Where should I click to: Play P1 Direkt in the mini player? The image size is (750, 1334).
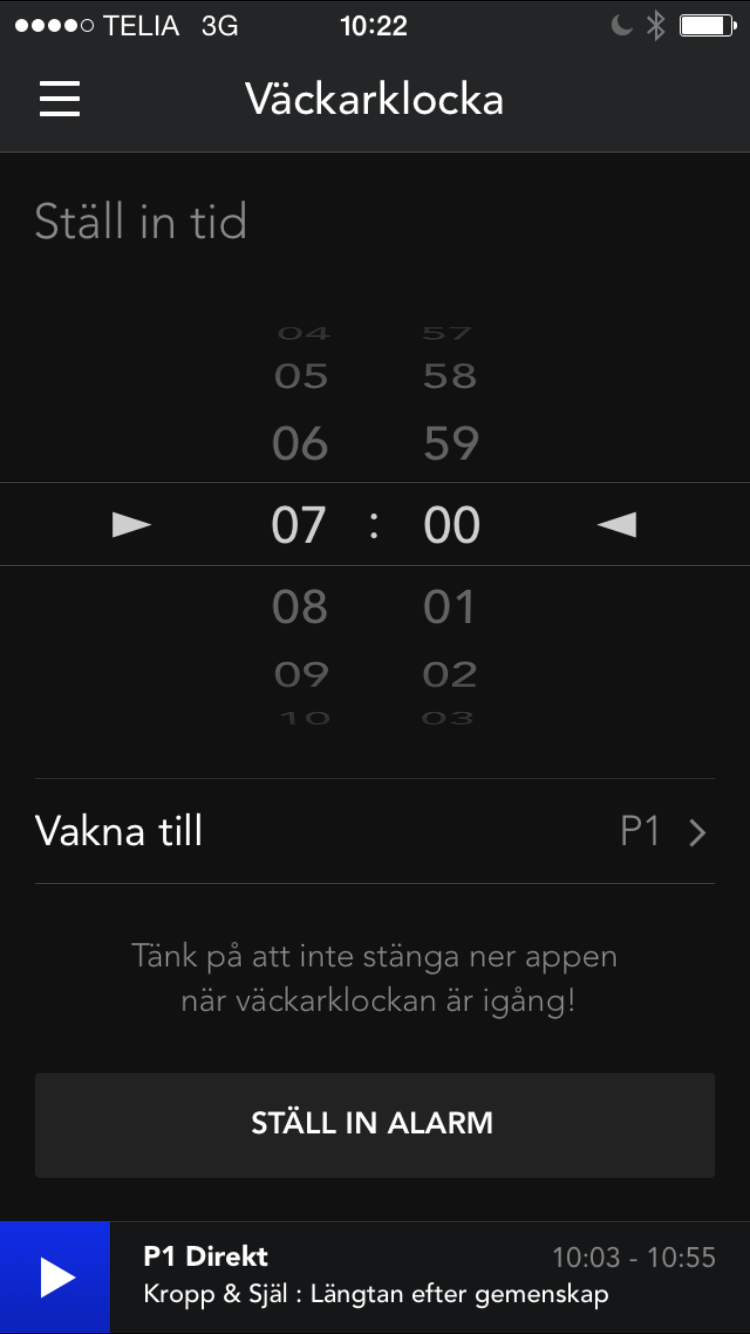click(55, 1277)
